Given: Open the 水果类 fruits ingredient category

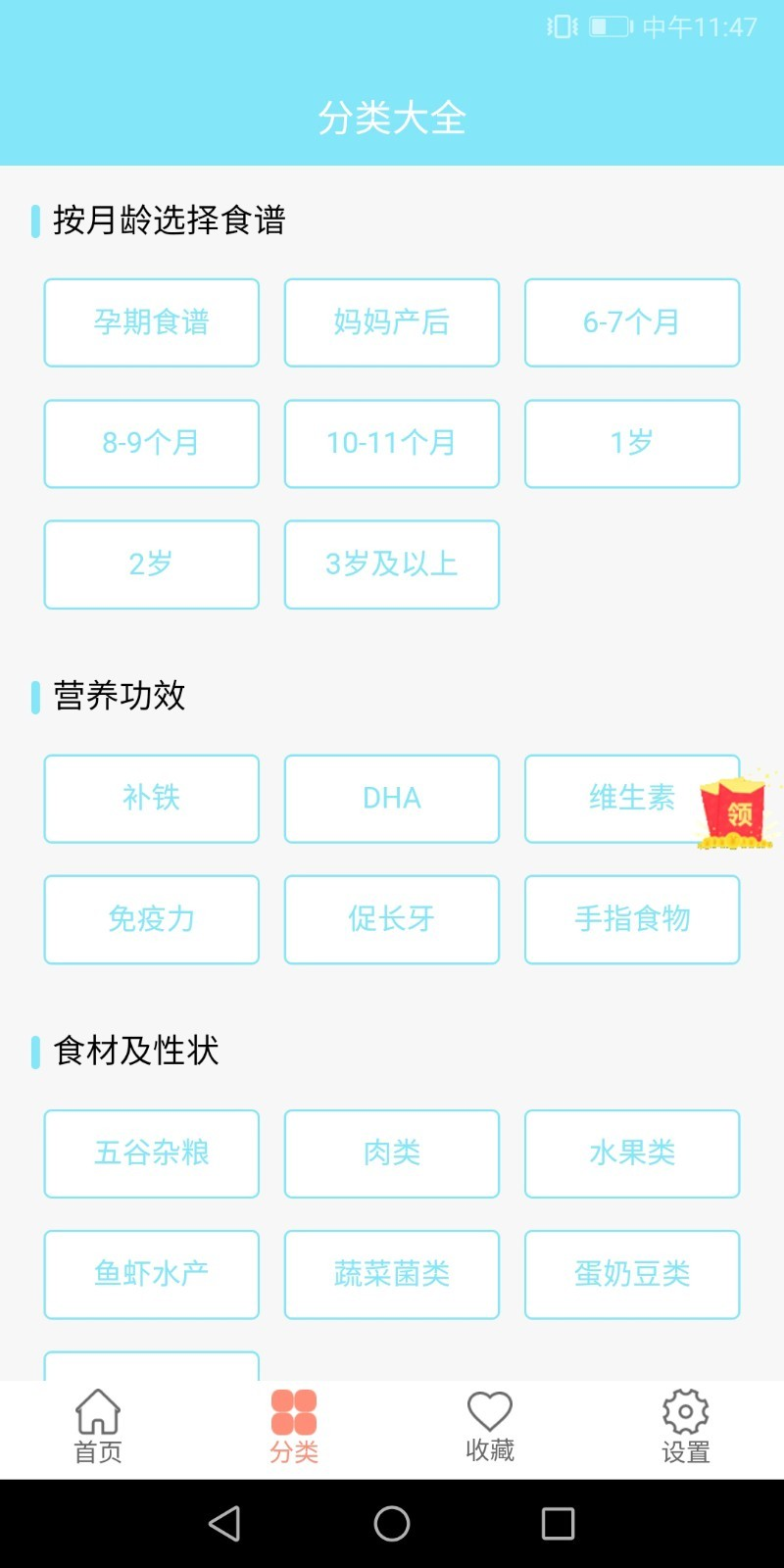Looking at the screenshot, I should pyautogui.click(x=631, y=1153).
